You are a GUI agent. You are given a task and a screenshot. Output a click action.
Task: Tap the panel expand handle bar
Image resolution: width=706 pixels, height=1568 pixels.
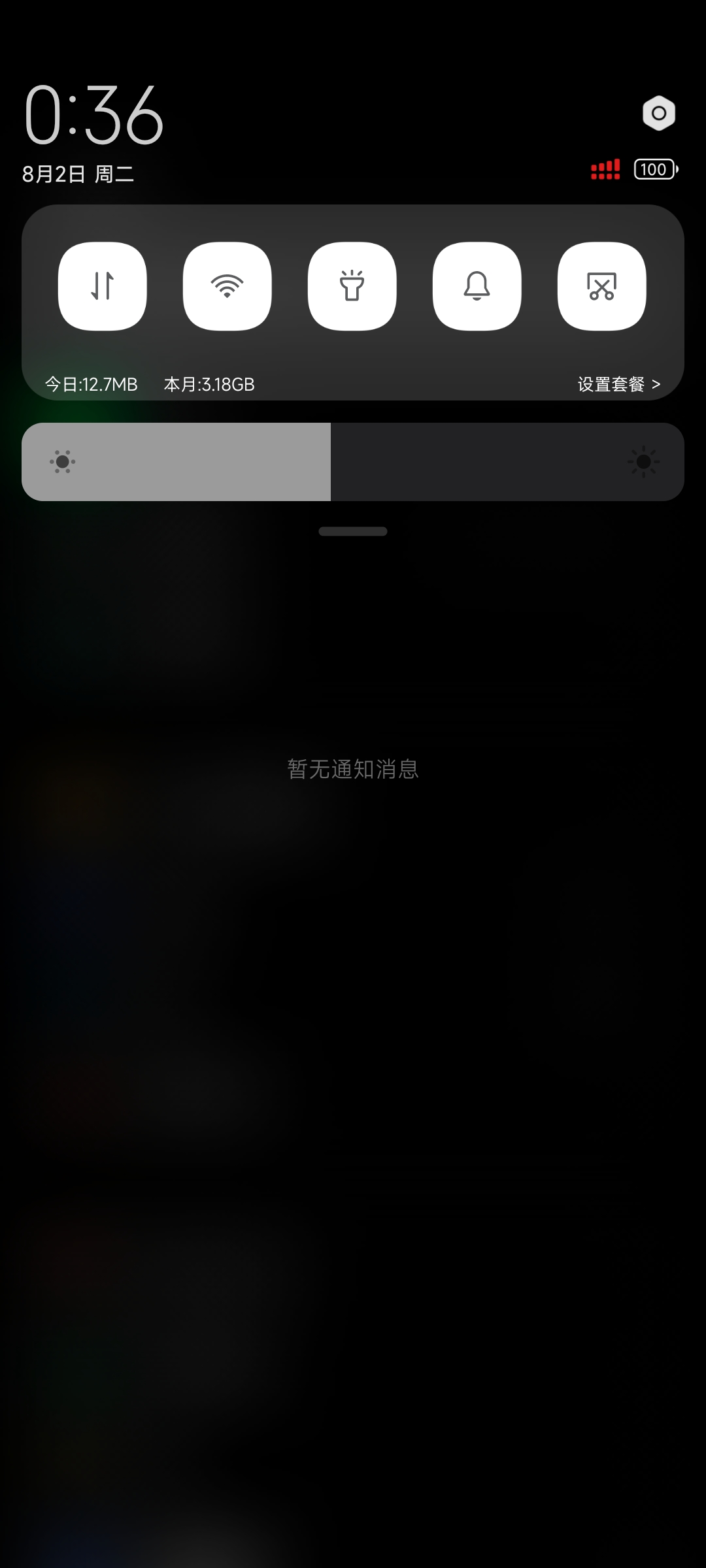[x=353, y=531]
